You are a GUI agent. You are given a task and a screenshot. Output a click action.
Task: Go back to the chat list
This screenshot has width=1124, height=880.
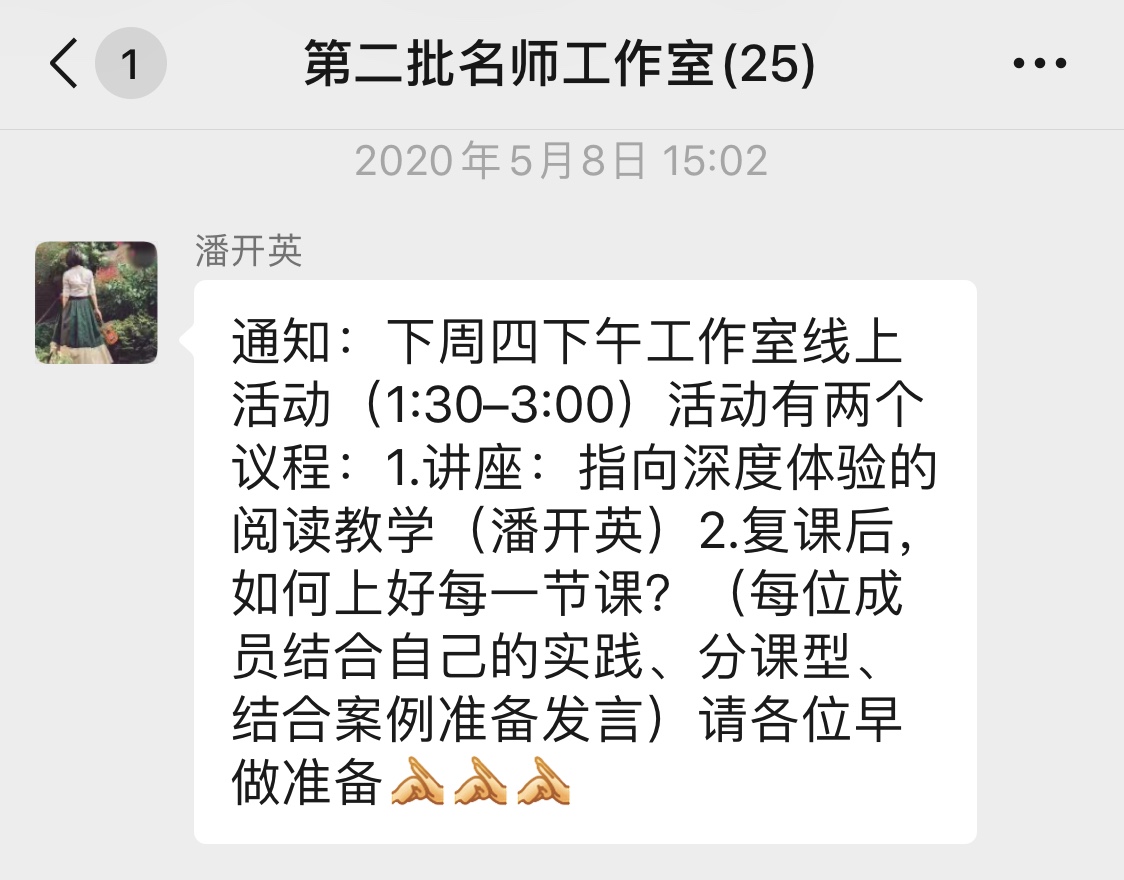pos(64,65)
